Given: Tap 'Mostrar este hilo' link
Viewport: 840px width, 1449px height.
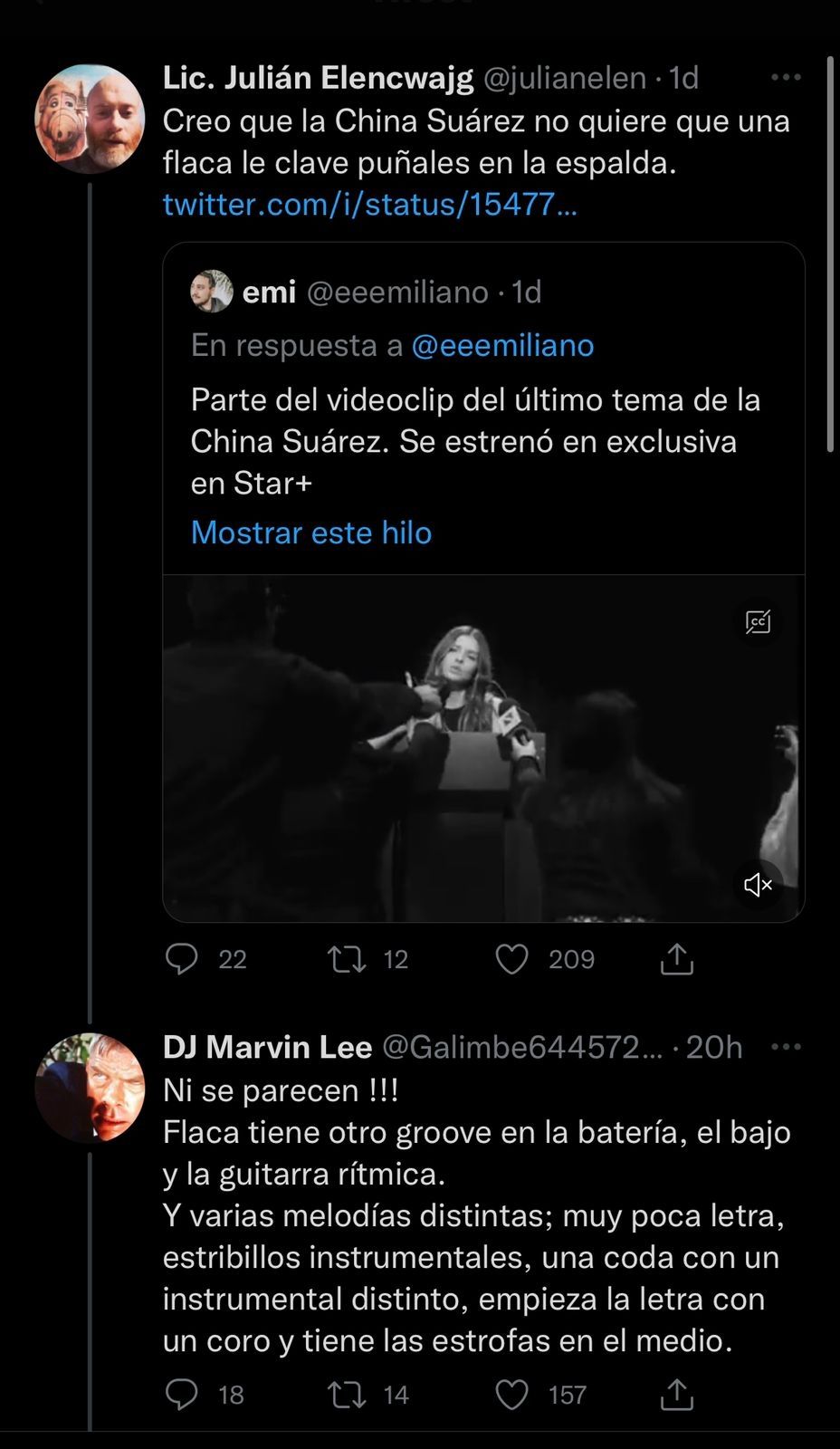Looking at the screenshot, I should 311,533.
